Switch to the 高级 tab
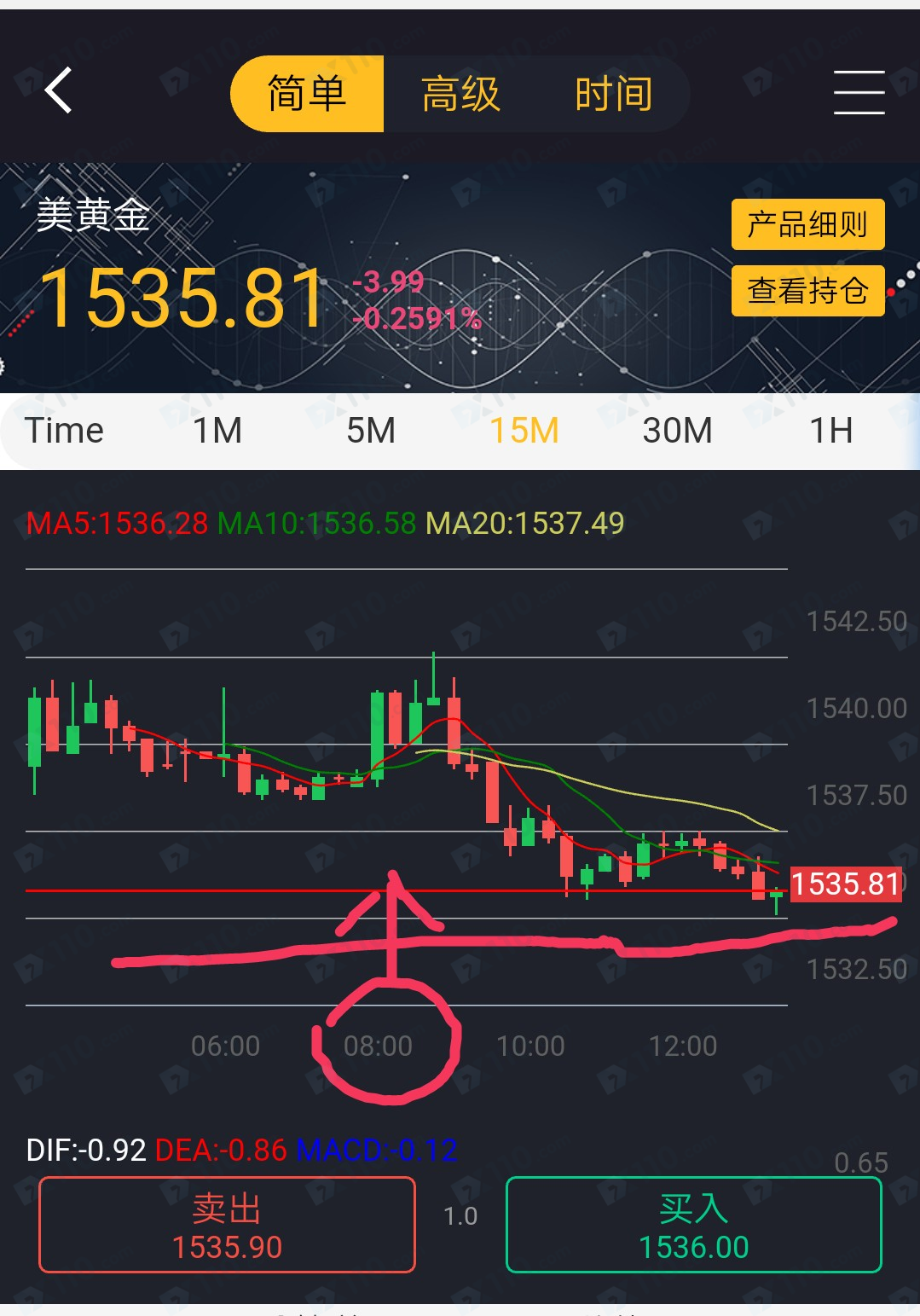920x1316 pixels. click(460, 94)
